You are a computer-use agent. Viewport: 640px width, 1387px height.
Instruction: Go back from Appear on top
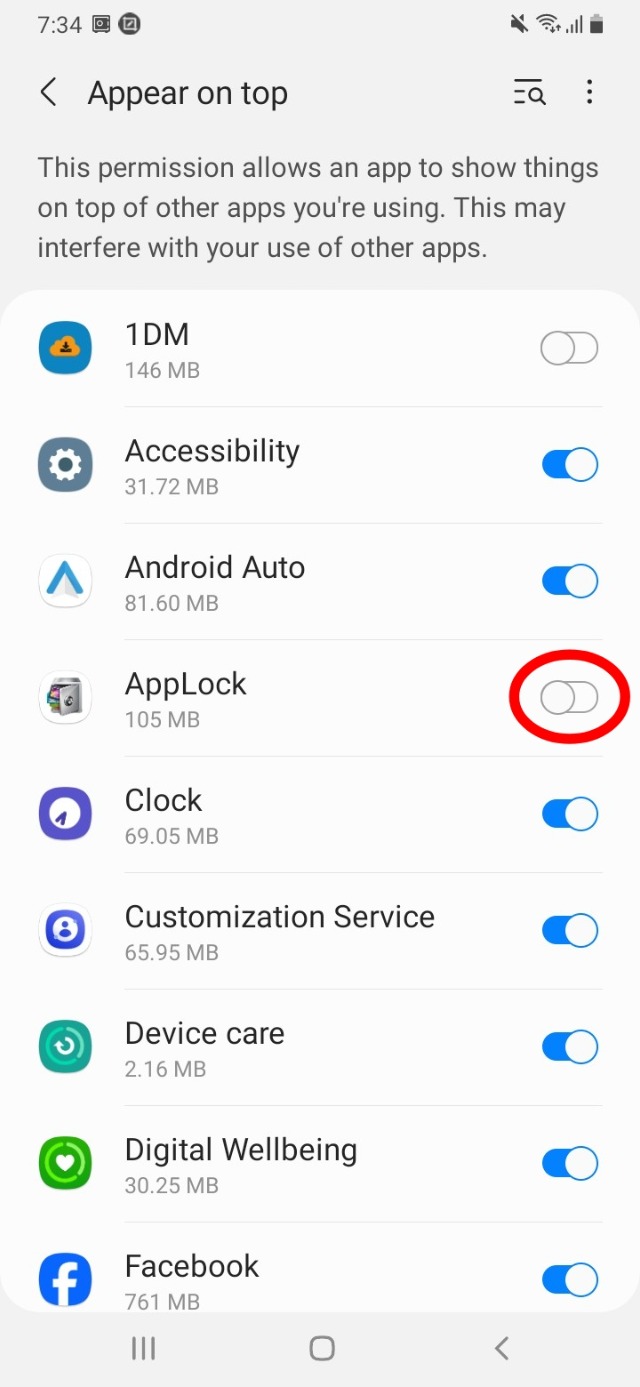(x=48, y=93)
